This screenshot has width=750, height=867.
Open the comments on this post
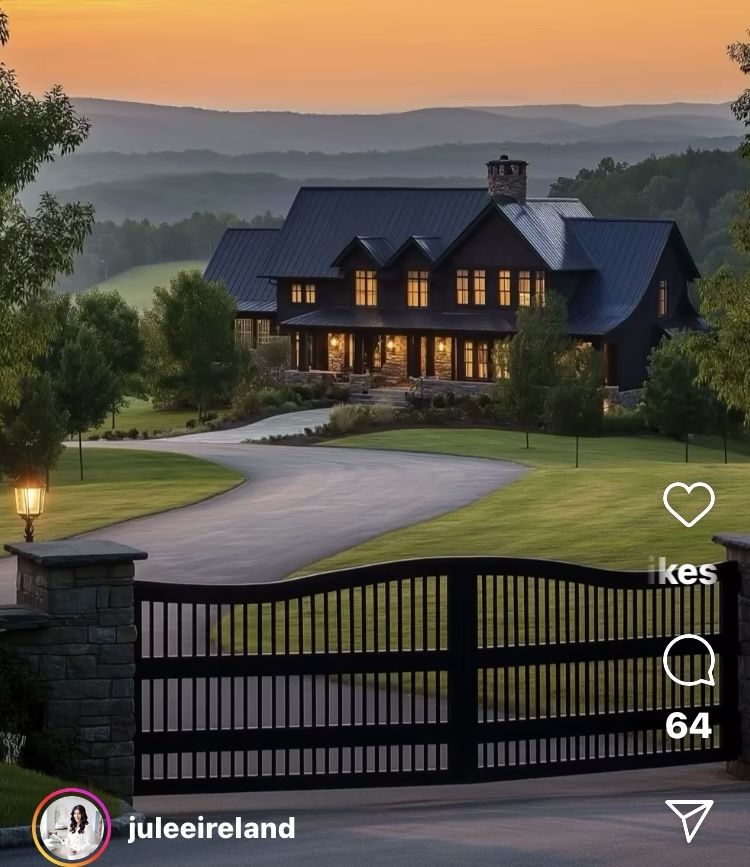(x=689, y=661)
